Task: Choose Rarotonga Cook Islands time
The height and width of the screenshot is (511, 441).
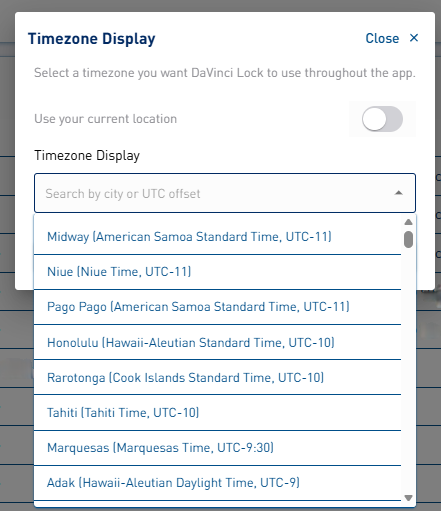Action: coord(217,377)
